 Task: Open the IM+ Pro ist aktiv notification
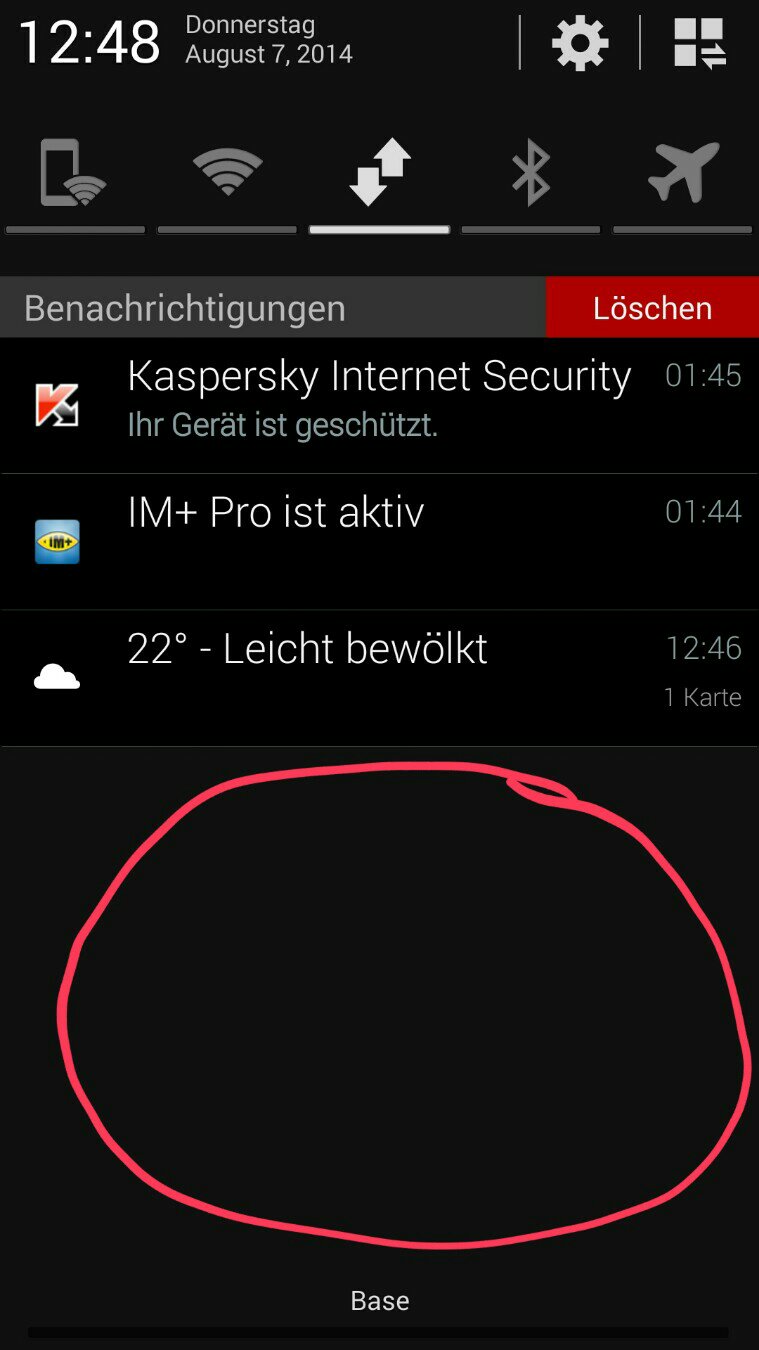click(x=379, y=542)
